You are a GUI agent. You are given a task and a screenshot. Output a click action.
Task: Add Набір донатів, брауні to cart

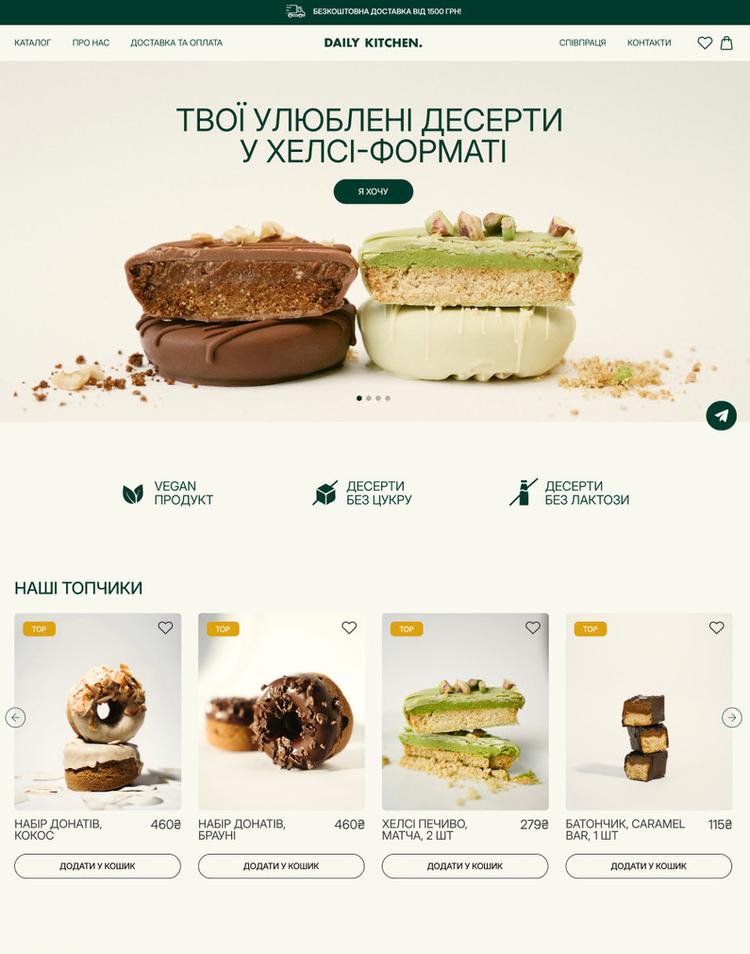click(281, 866)
